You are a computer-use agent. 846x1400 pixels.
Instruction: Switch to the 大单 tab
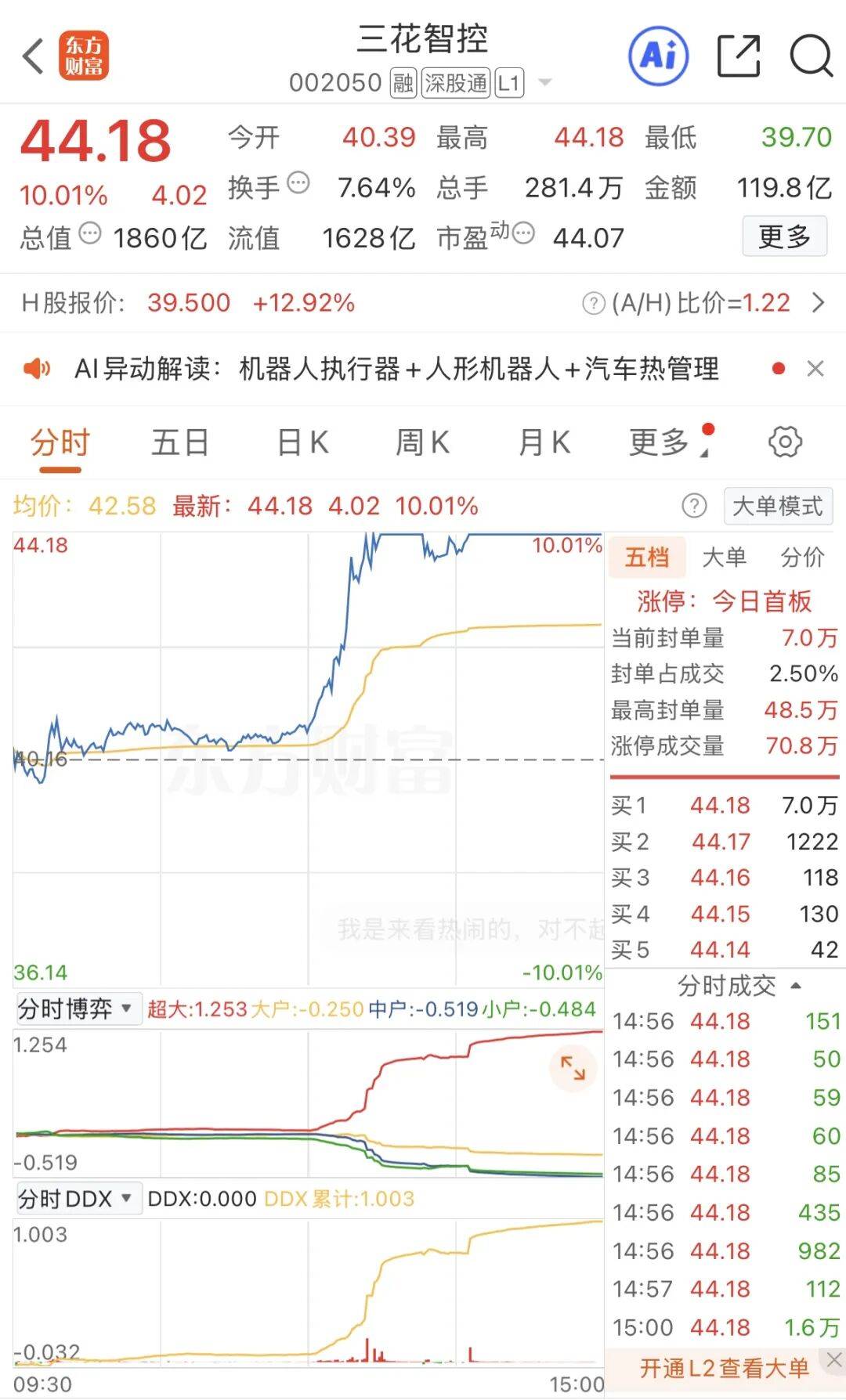point(724,557)
